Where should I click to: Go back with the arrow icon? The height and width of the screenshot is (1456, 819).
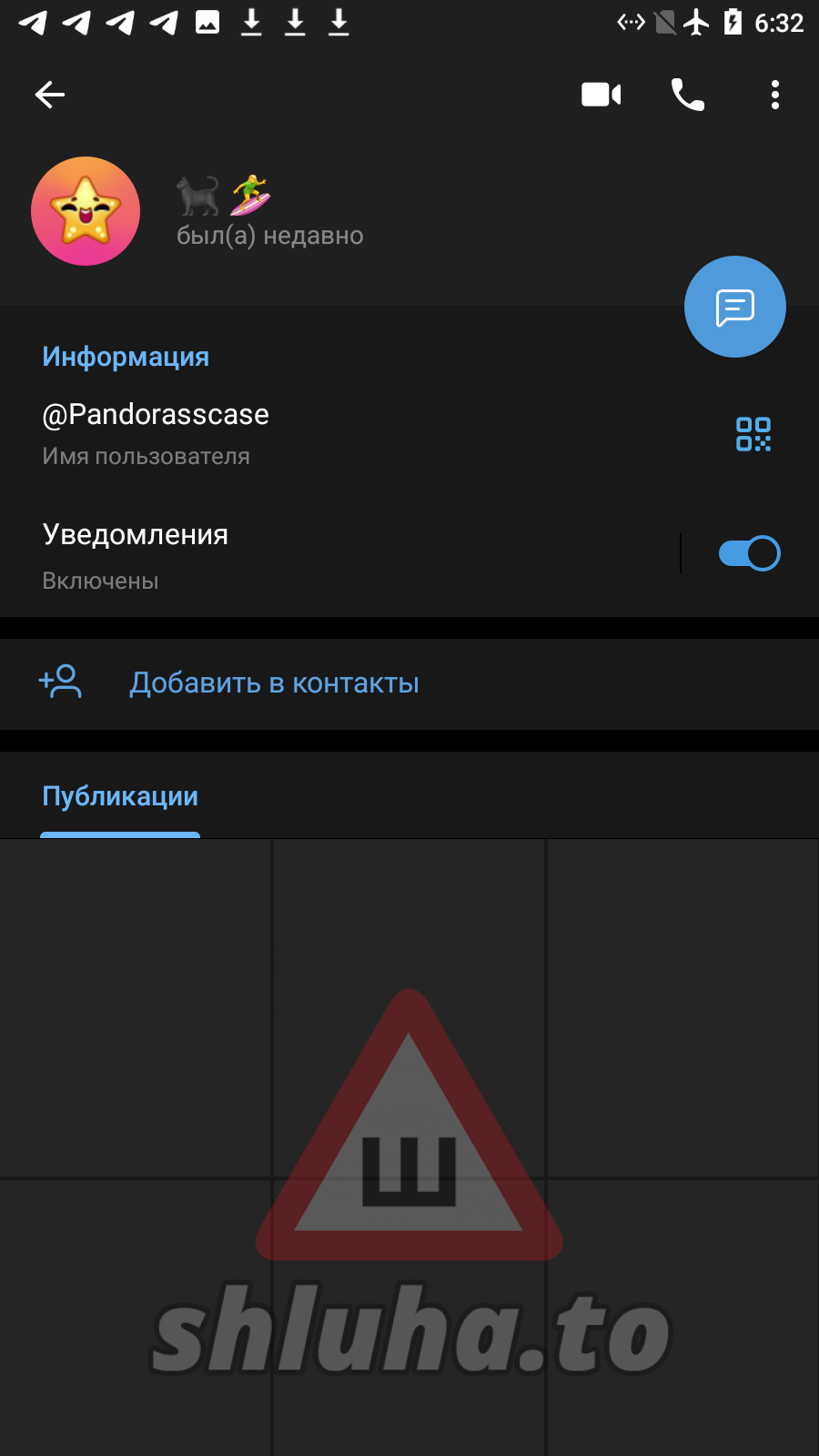(50, 95)
